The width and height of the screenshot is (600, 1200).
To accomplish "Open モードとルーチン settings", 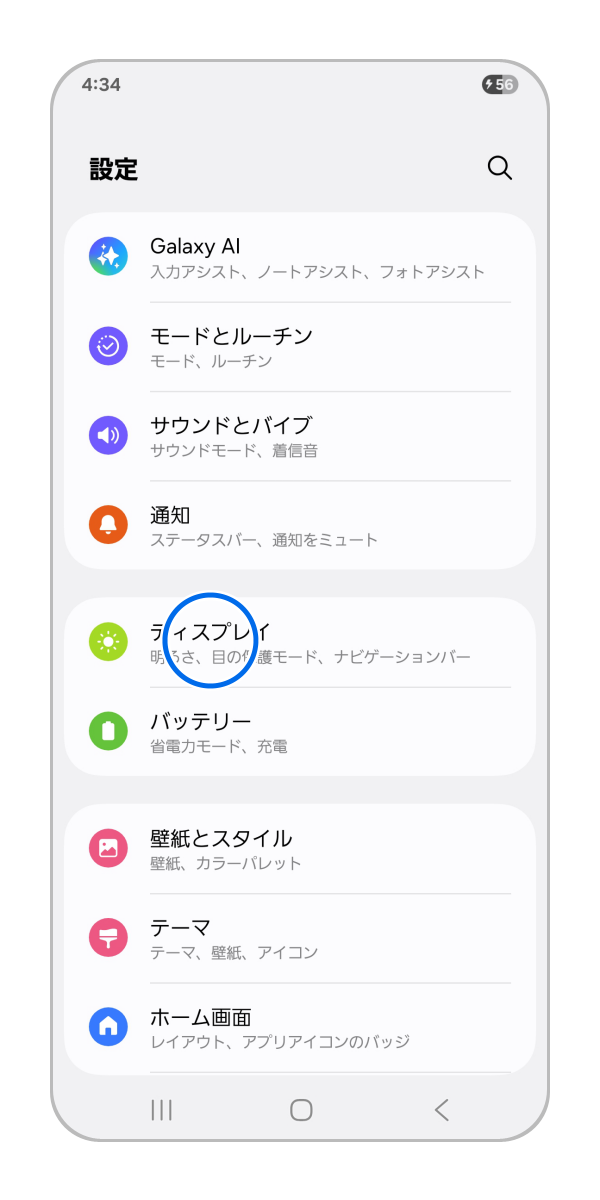I will pyautogui.click(x=300, y=347).
